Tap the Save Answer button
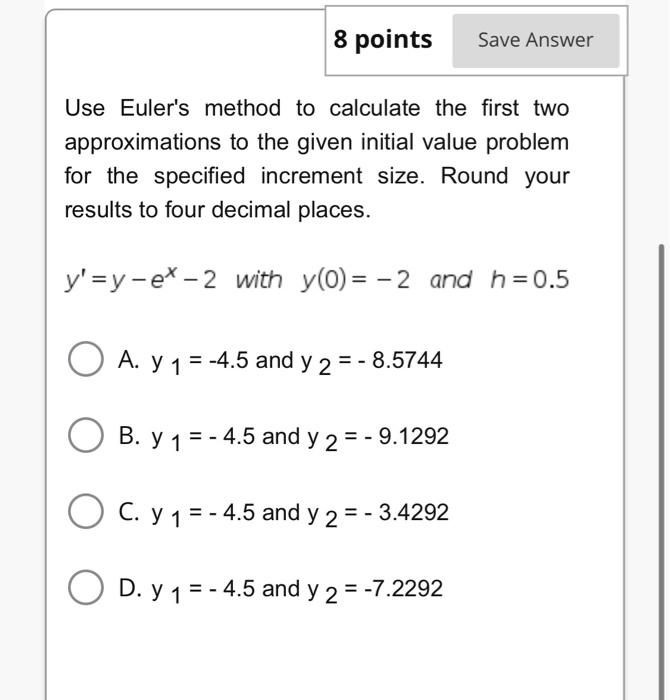The width and height of the screenshot is (670, 700). pos(535,41)
